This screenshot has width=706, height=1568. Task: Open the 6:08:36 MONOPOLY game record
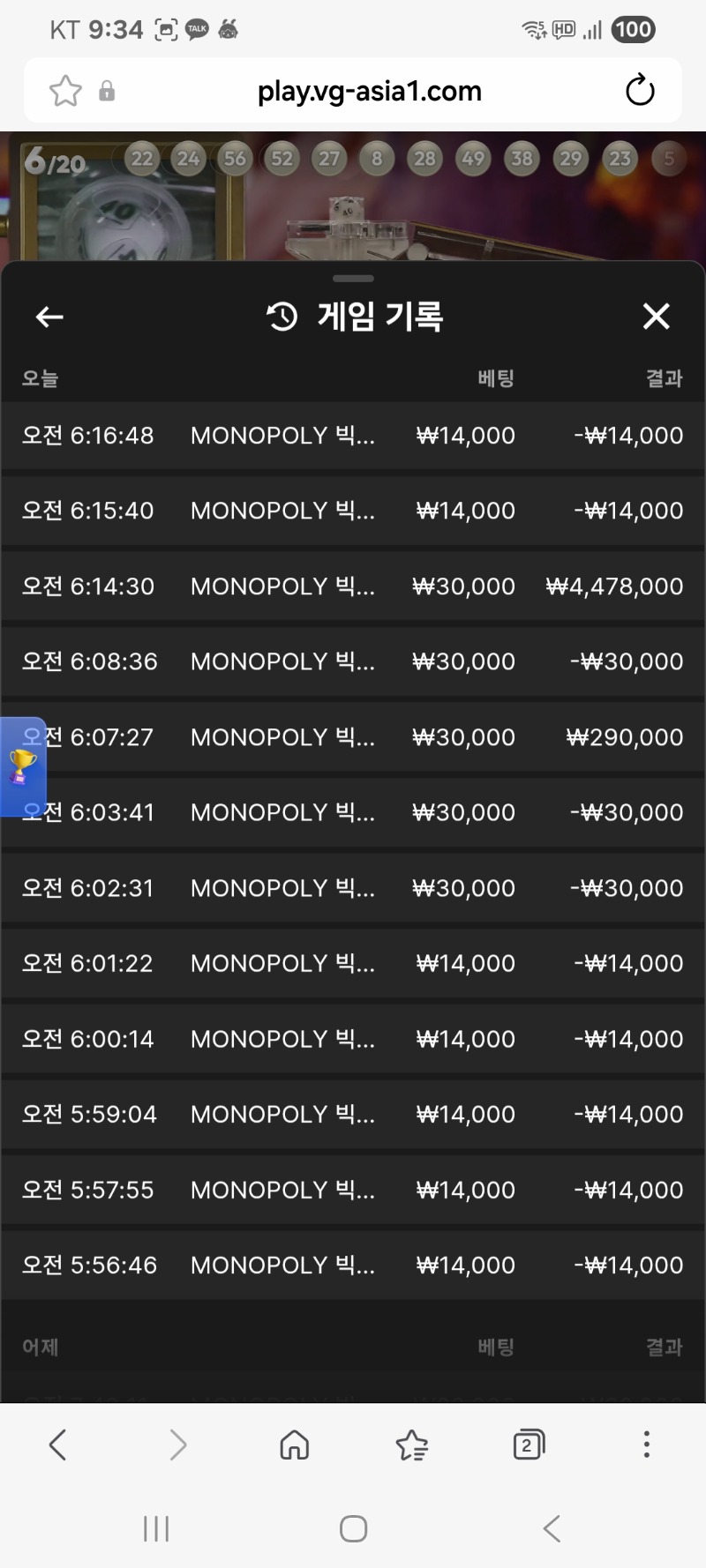pyautogui.click(x=353, y=661)
